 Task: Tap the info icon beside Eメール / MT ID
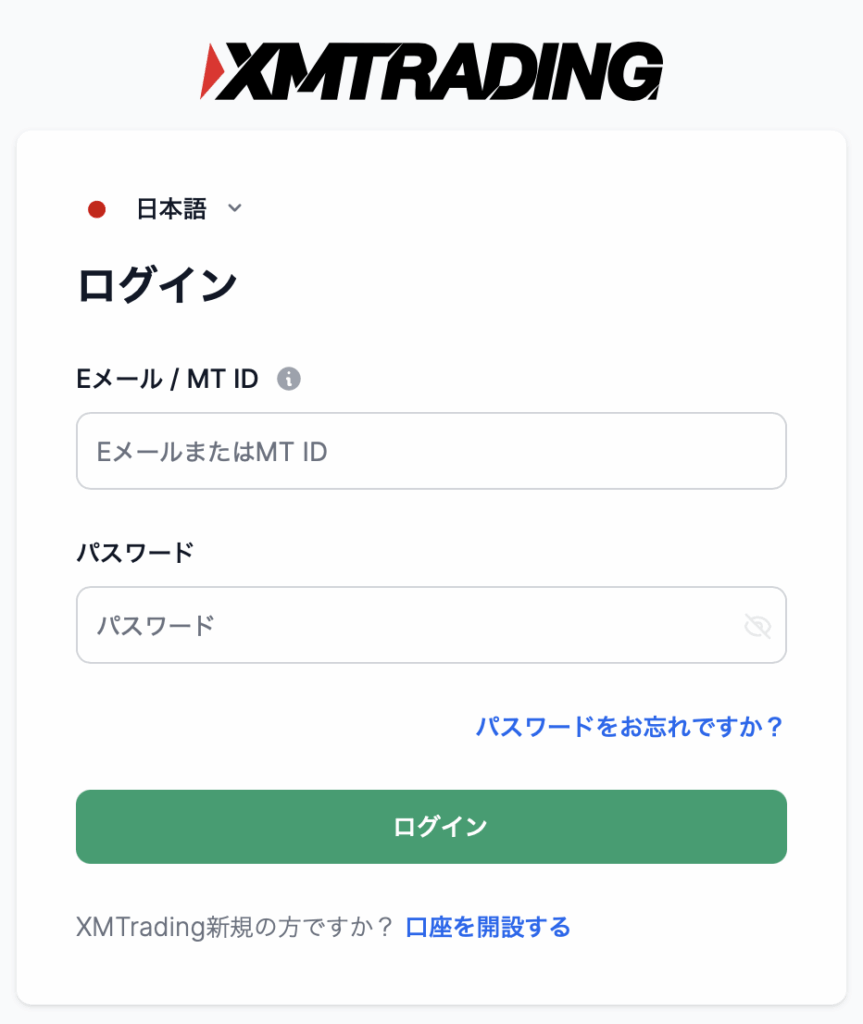(289, 379)
